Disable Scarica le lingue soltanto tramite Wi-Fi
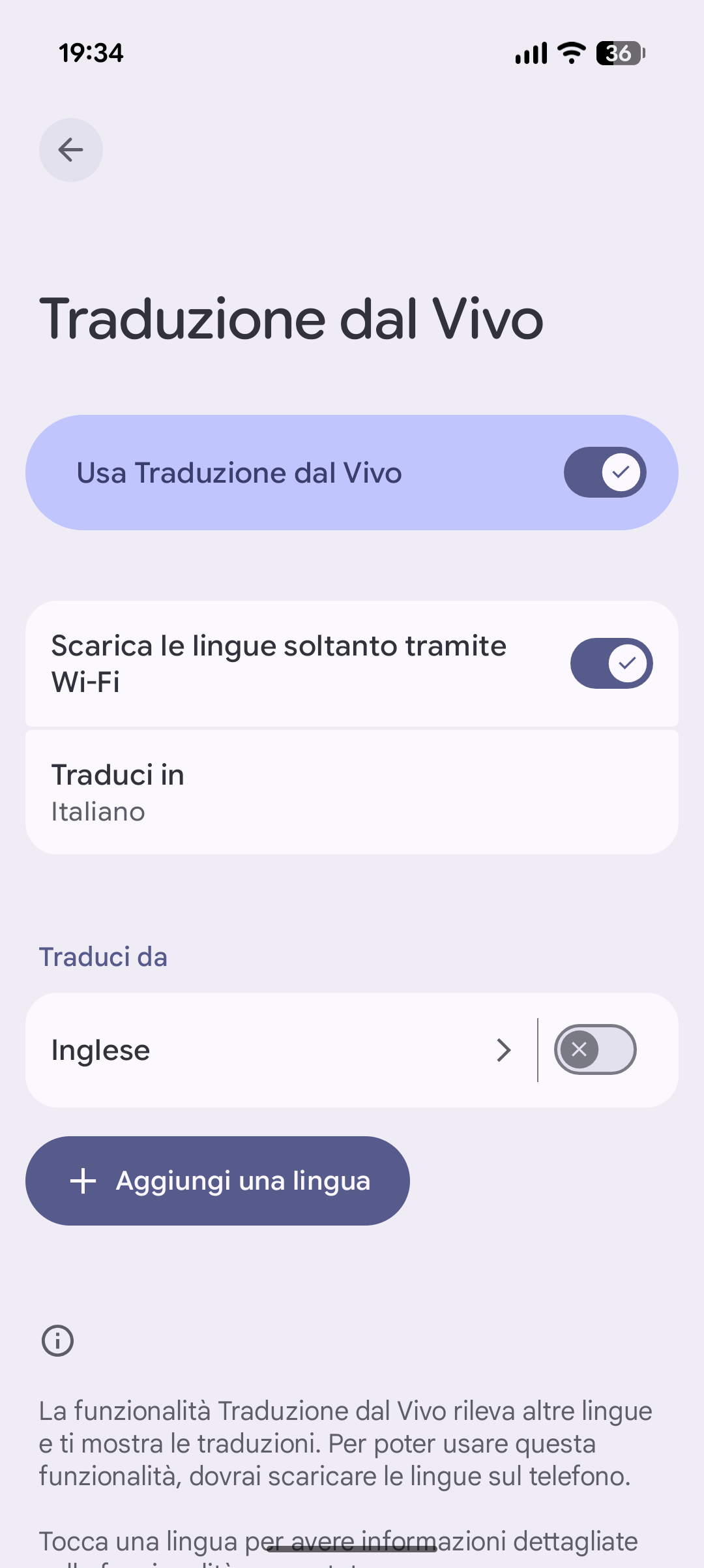704x1568 pixels. tap(611, 663)
